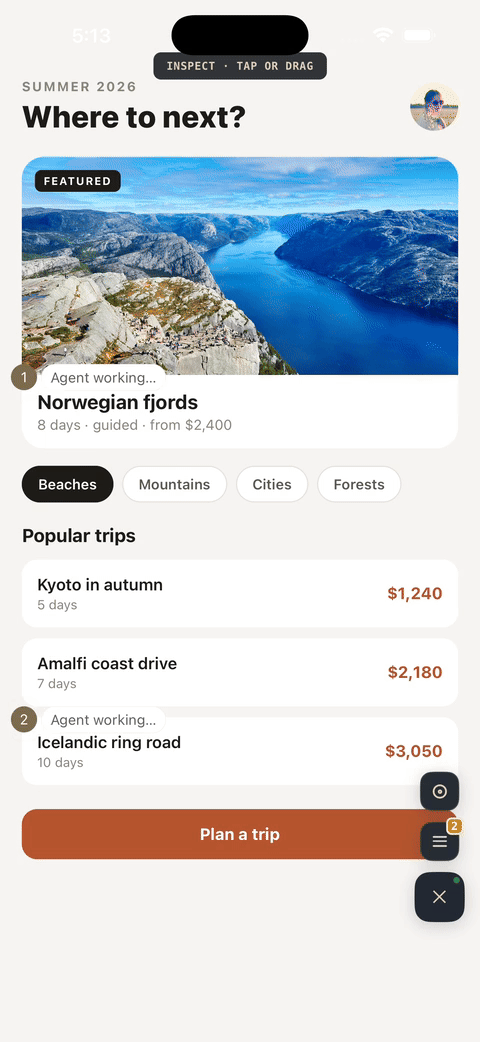
Task: Choose the Cities chip
Action: pyautogui.click(x=272, y=484)
